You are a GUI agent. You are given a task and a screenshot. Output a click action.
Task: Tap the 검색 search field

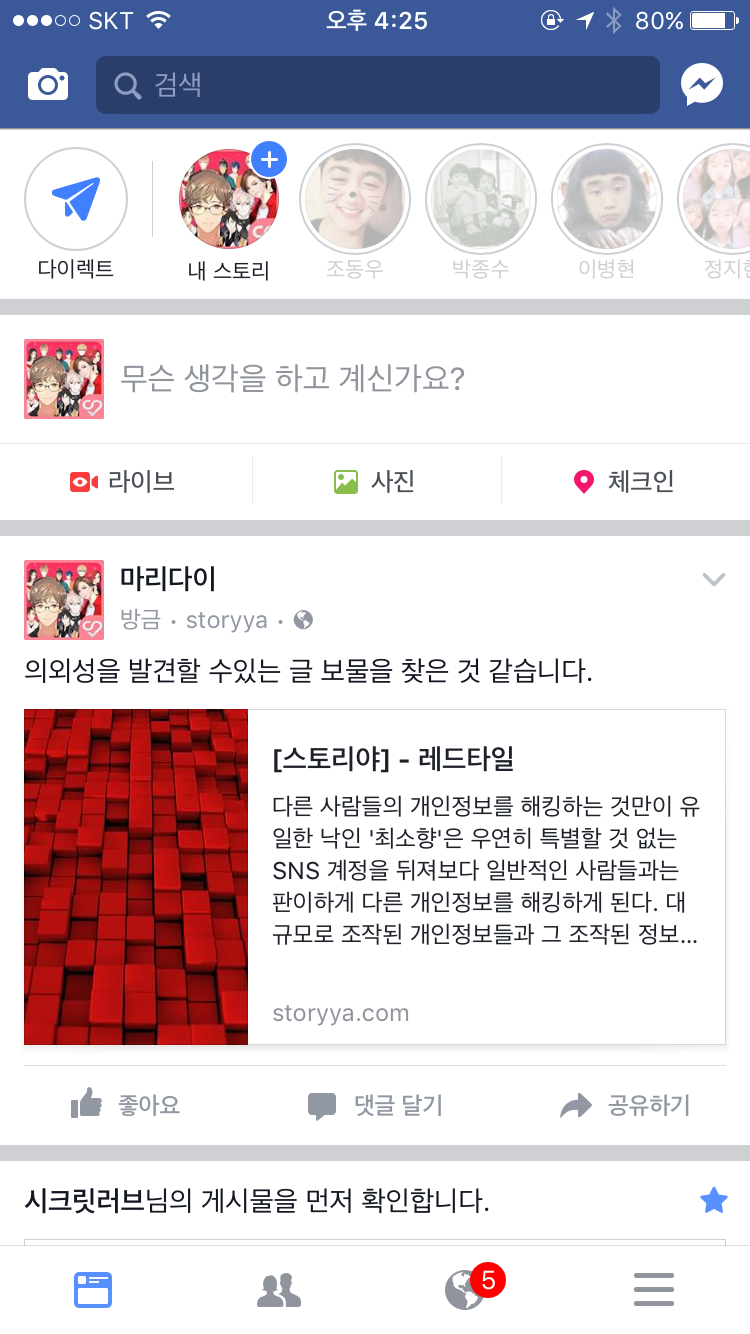[377, 85]
